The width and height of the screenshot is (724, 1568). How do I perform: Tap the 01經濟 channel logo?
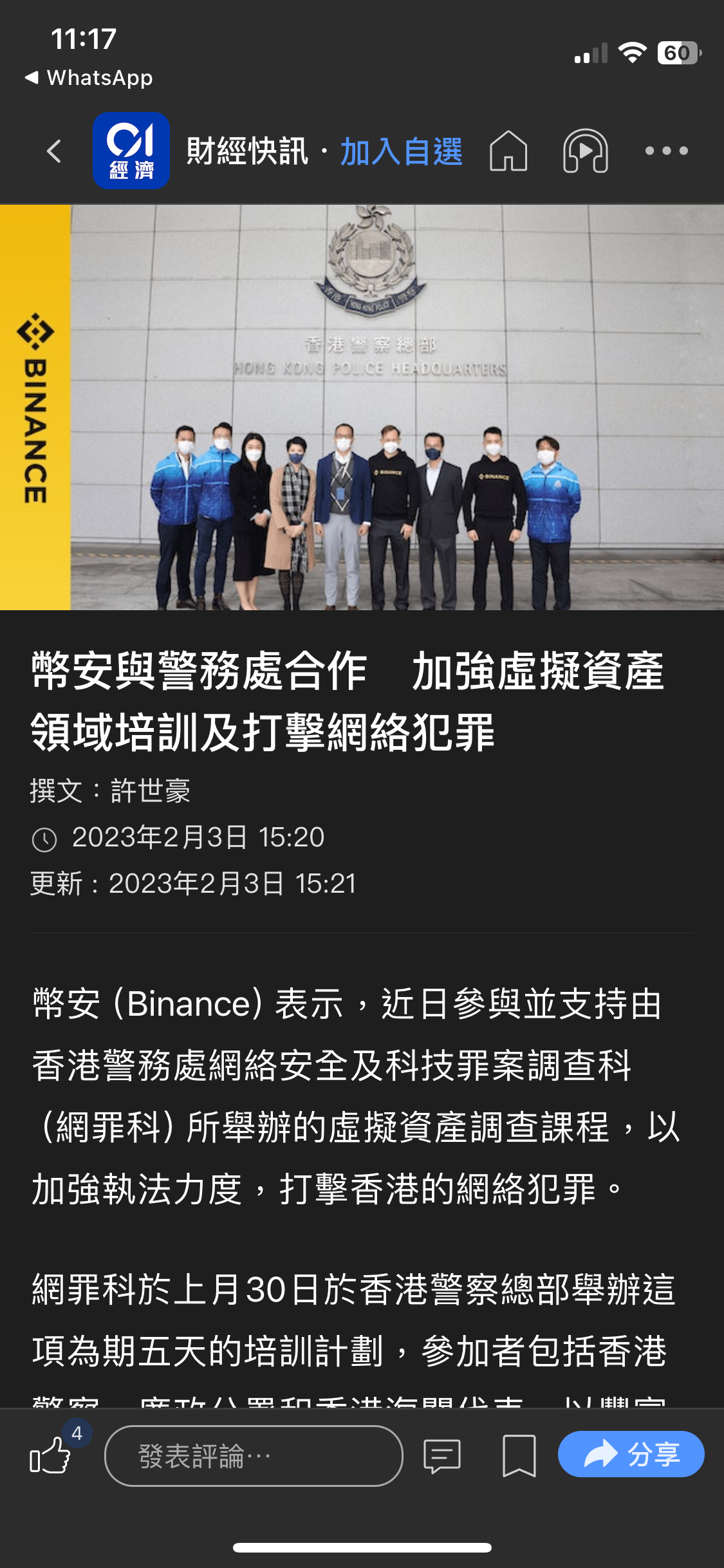click(x=132, y=151)
